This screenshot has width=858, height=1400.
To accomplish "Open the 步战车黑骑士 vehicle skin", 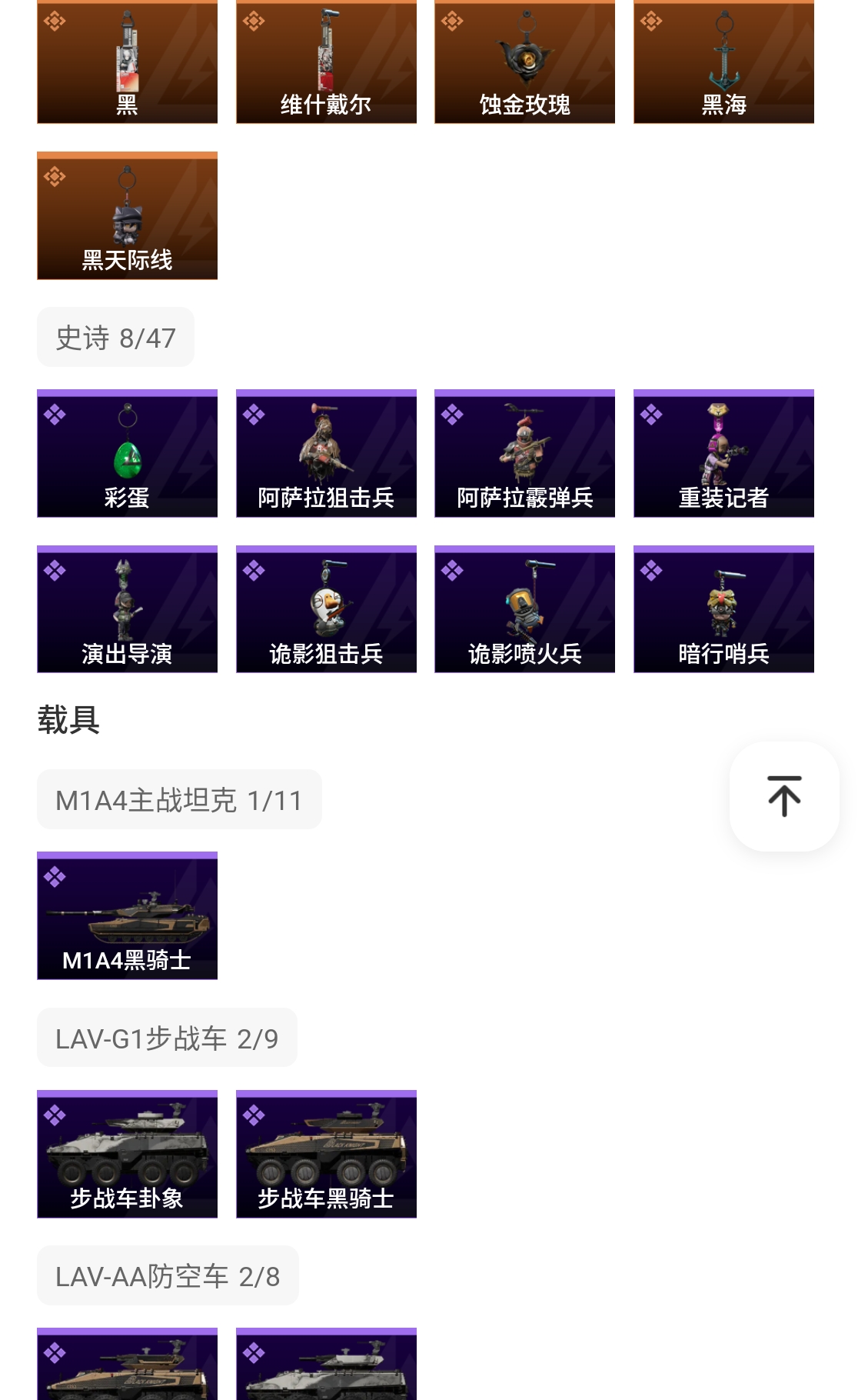I will pos(326,1155).
